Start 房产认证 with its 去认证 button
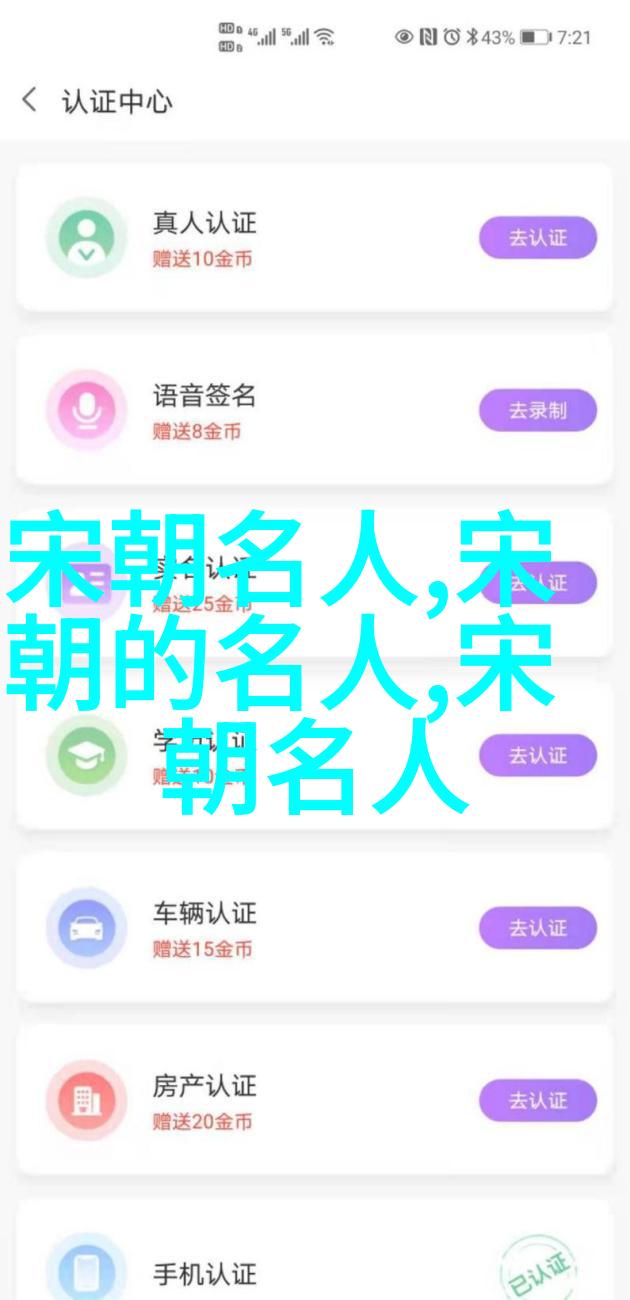 [x=537, y=1100]
